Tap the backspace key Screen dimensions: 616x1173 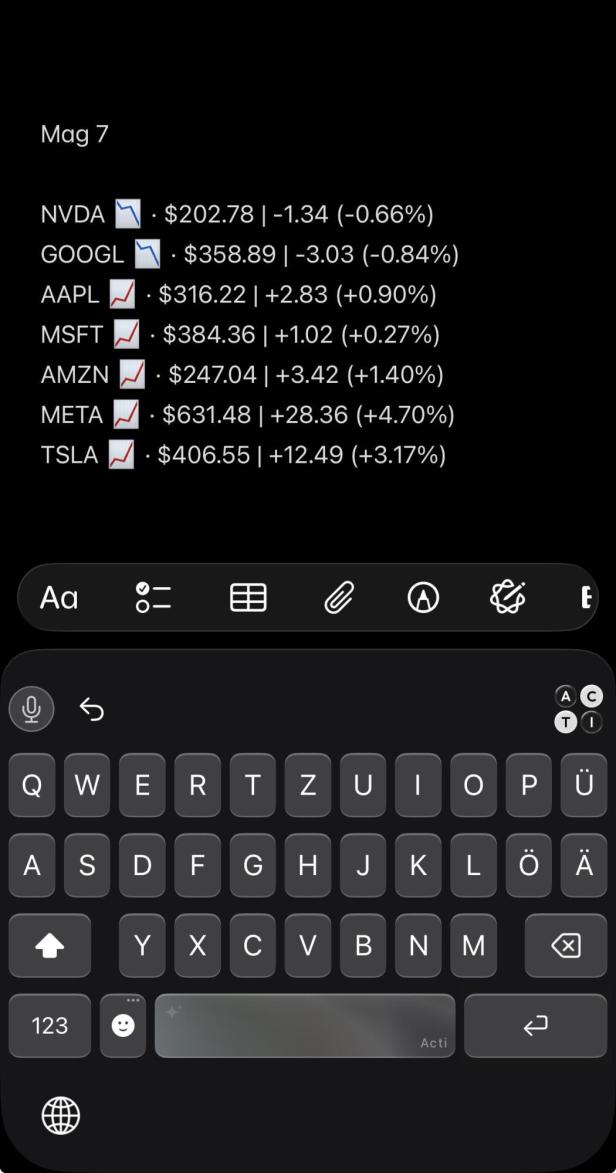tap(566, 946)
